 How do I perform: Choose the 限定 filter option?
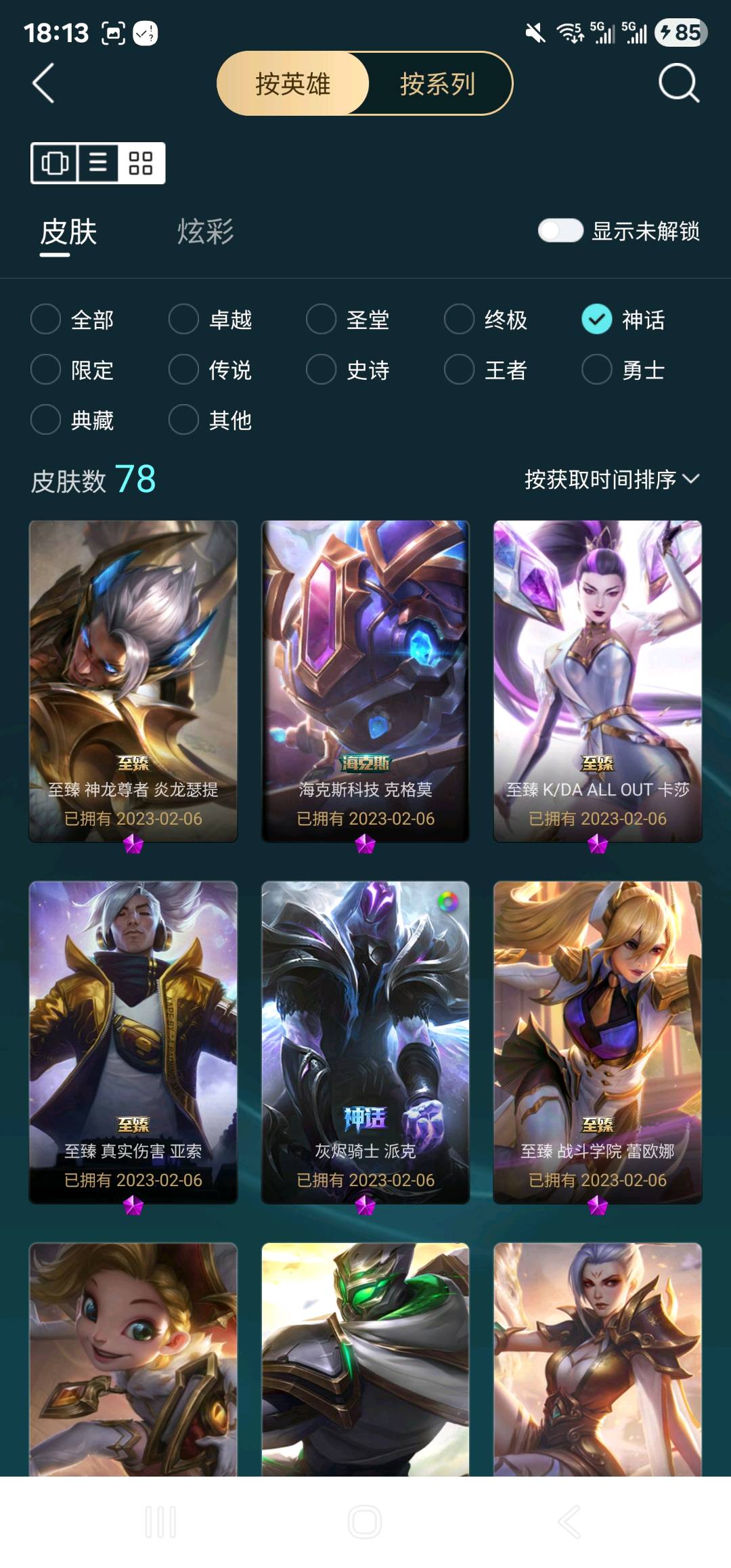coord(73,370)
